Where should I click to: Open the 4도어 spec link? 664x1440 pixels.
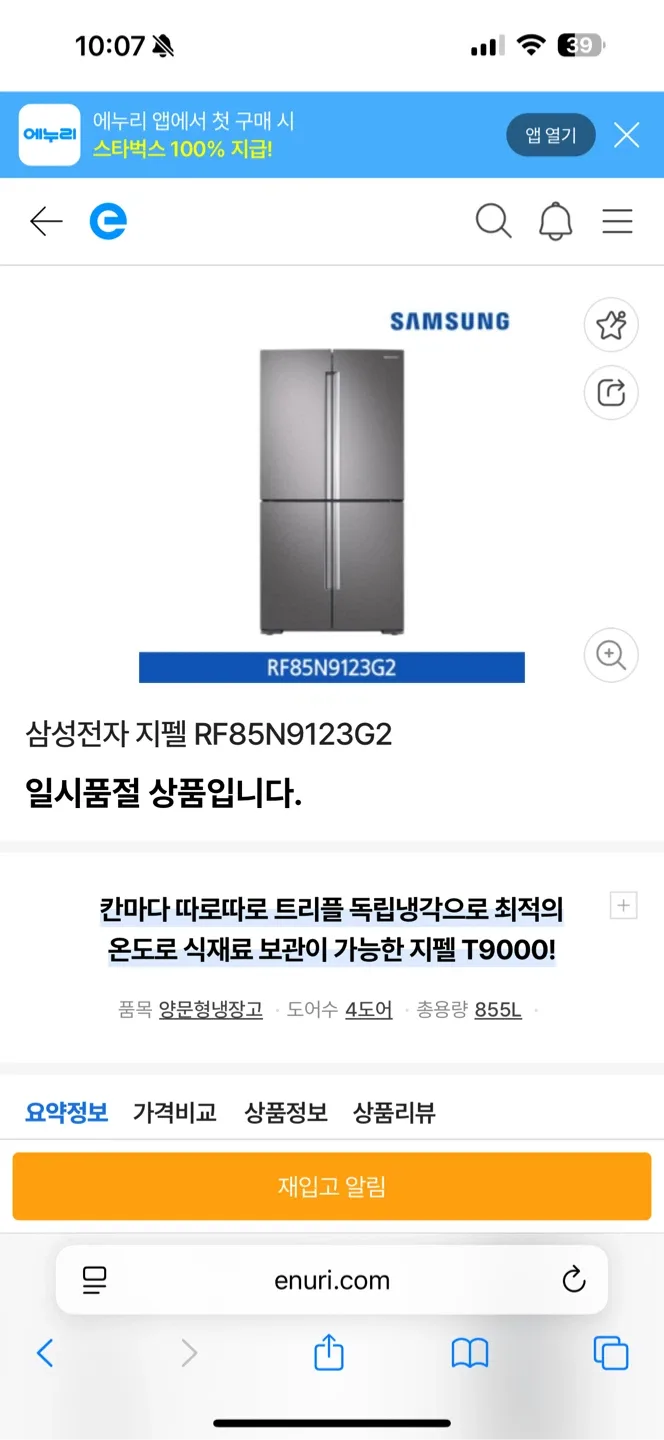pyautogui.click(x=369, y=1010)
